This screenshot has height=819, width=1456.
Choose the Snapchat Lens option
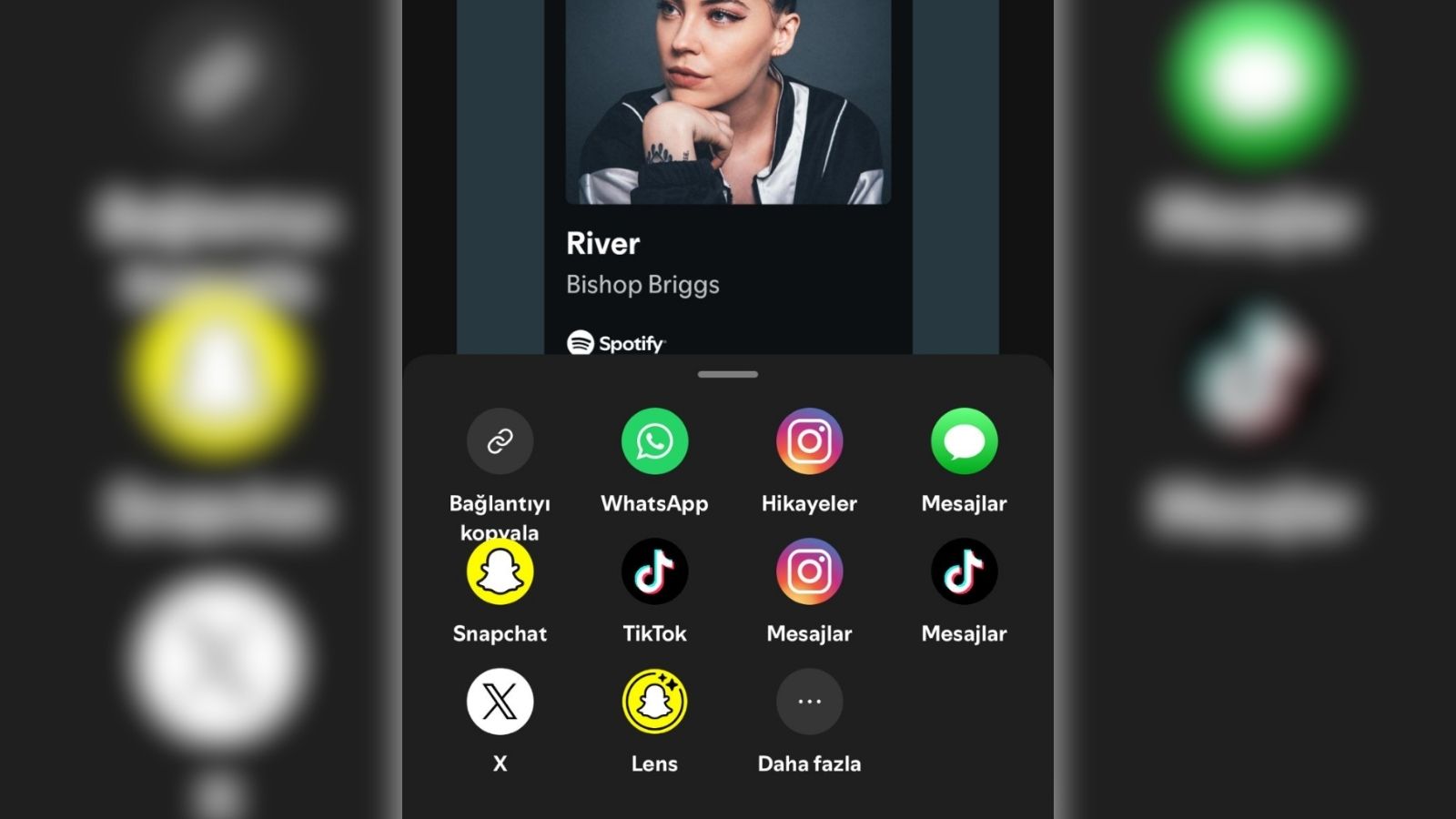point(654,703)
